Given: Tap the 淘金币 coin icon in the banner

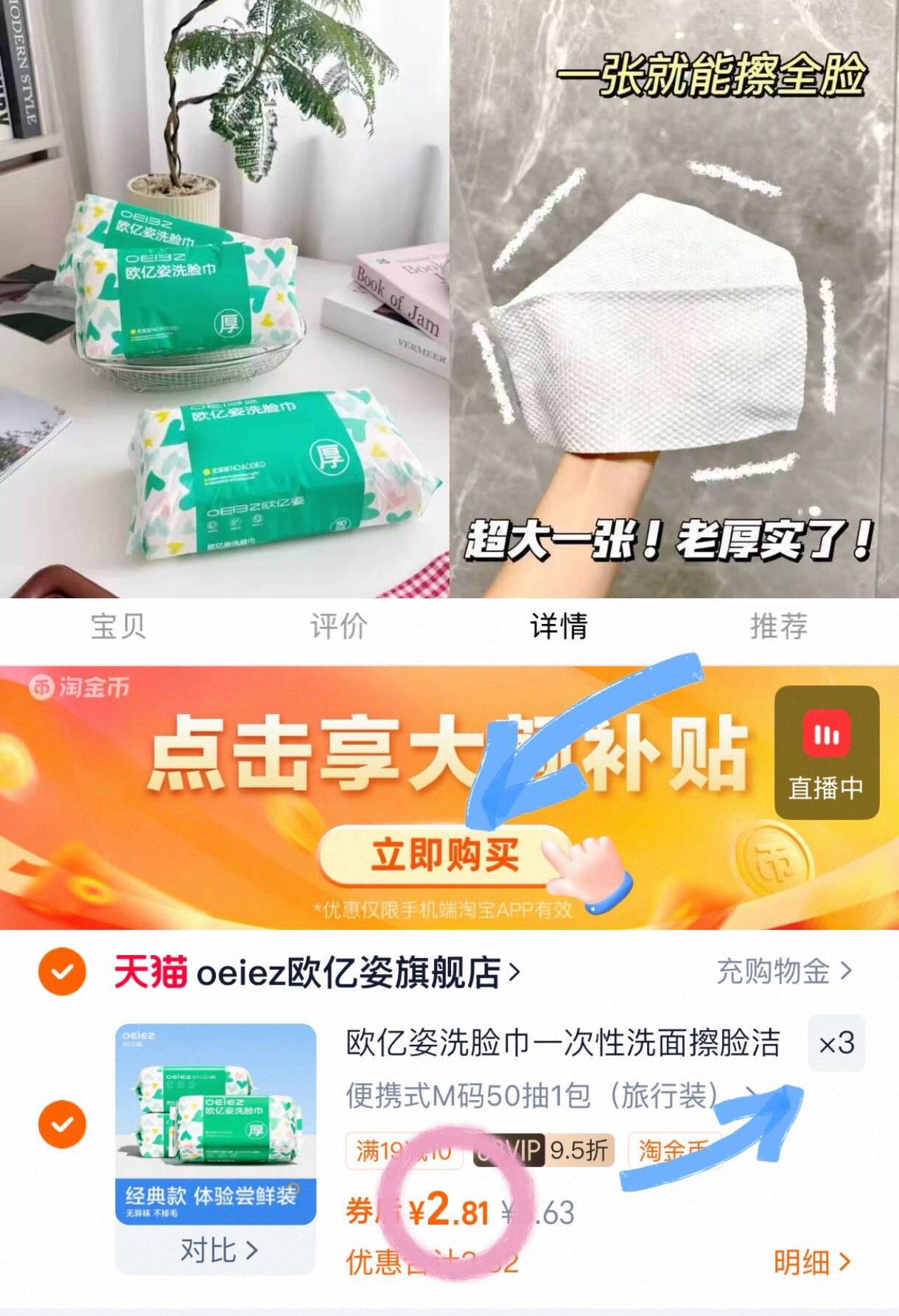Looking at the screenshot, I should 44,688.
